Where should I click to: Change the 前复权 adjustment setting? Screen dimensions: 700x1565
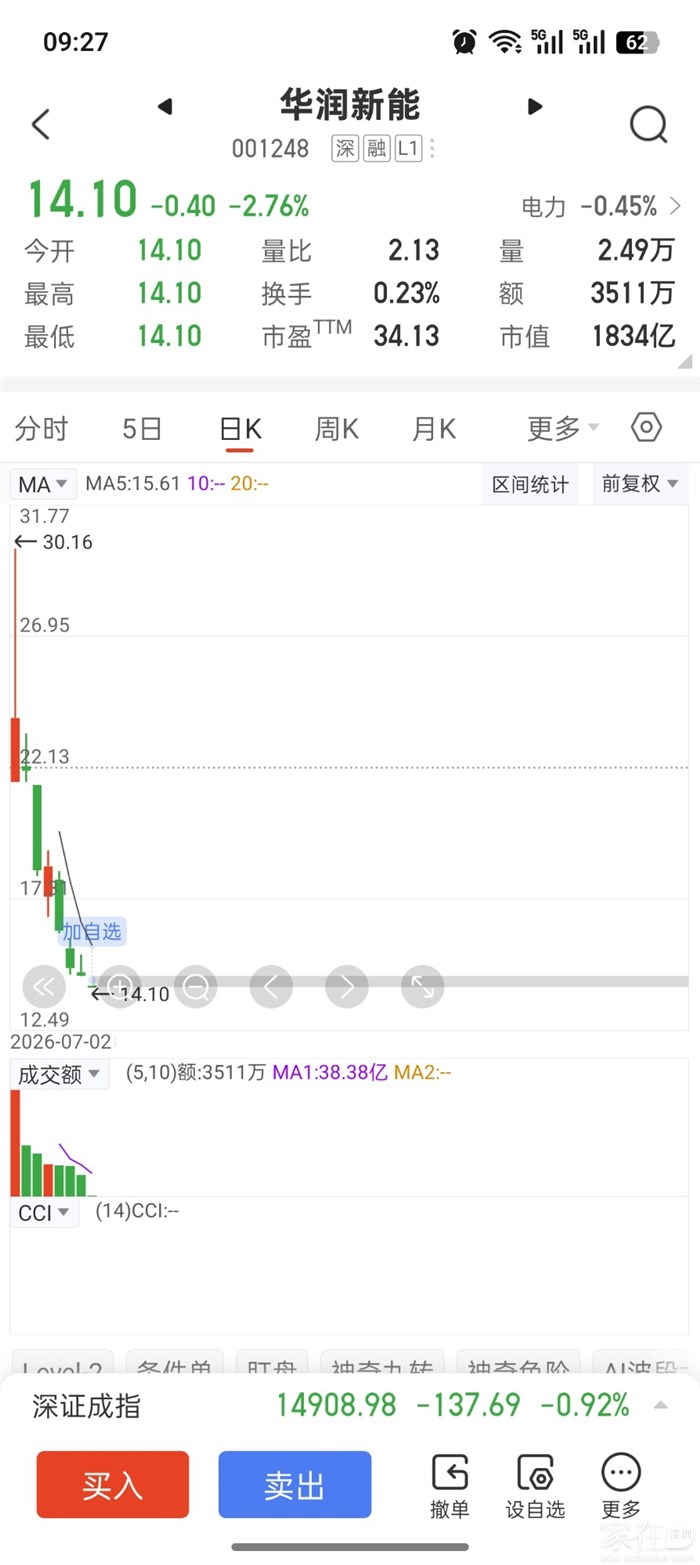click(x=640, y=484)
